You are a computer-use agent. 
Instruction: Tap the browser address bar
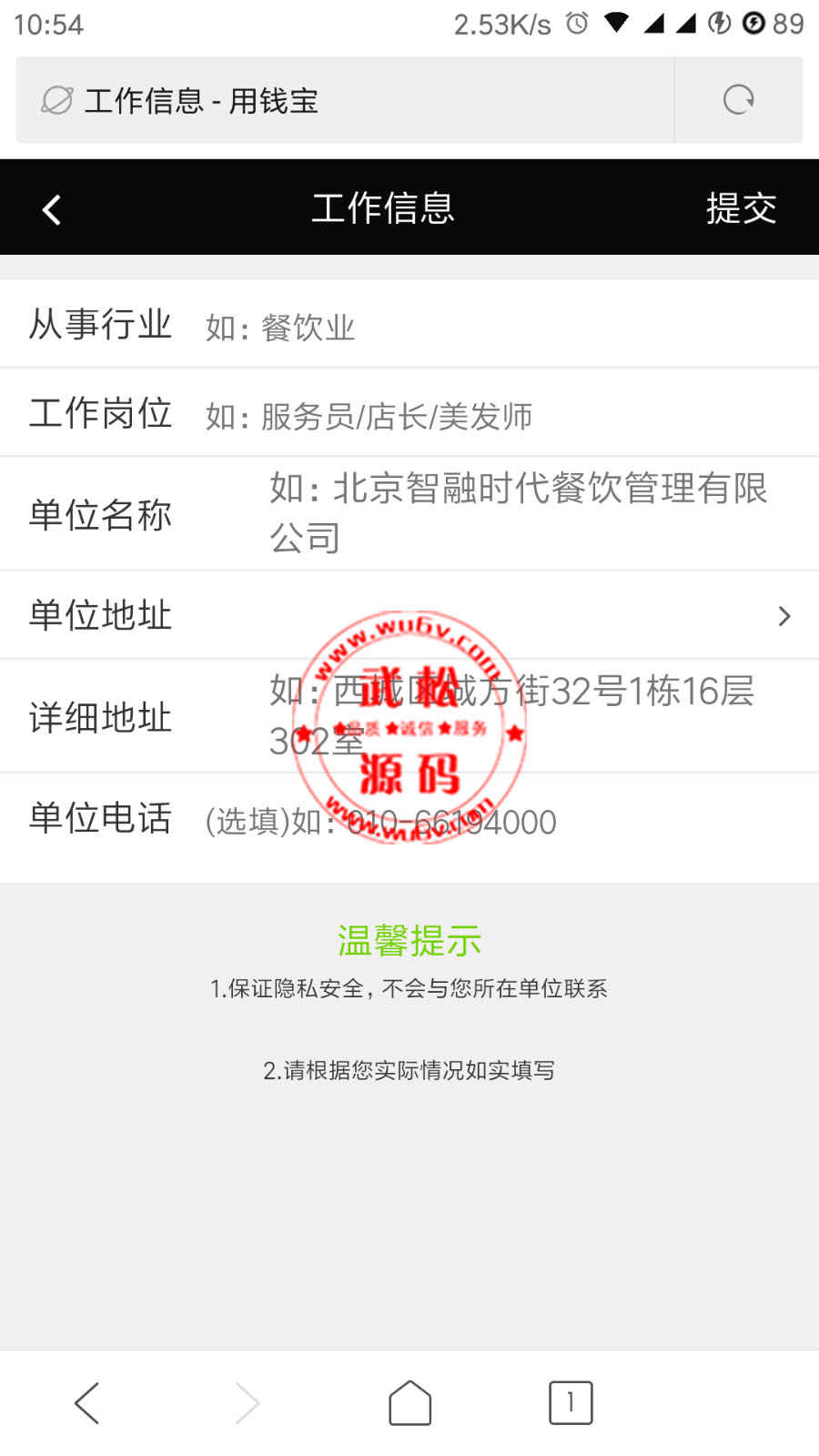click(x=346, y=100)
